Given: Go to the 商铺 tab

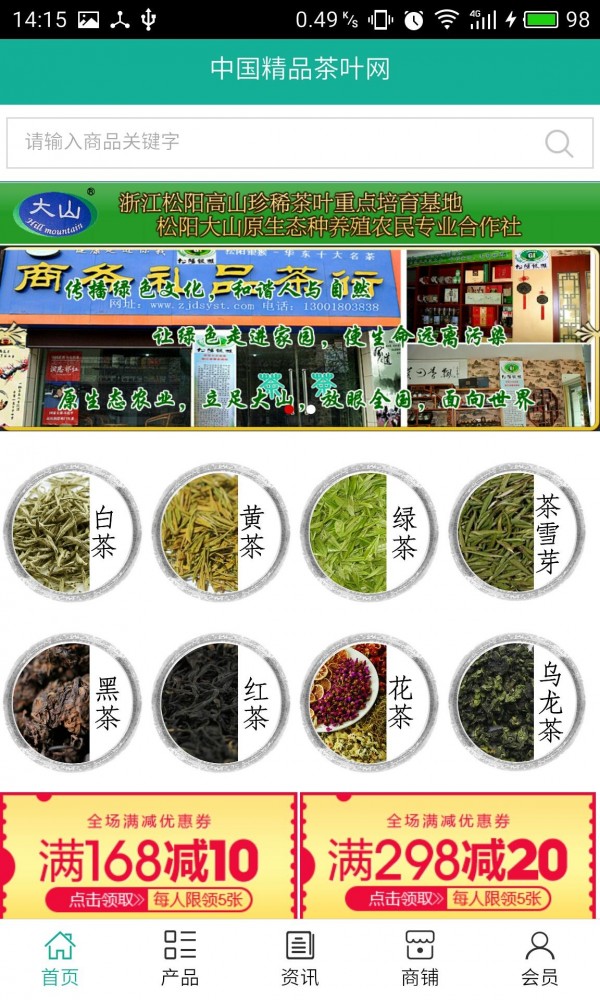Looking at the screenshot, I should click(420, 958).
